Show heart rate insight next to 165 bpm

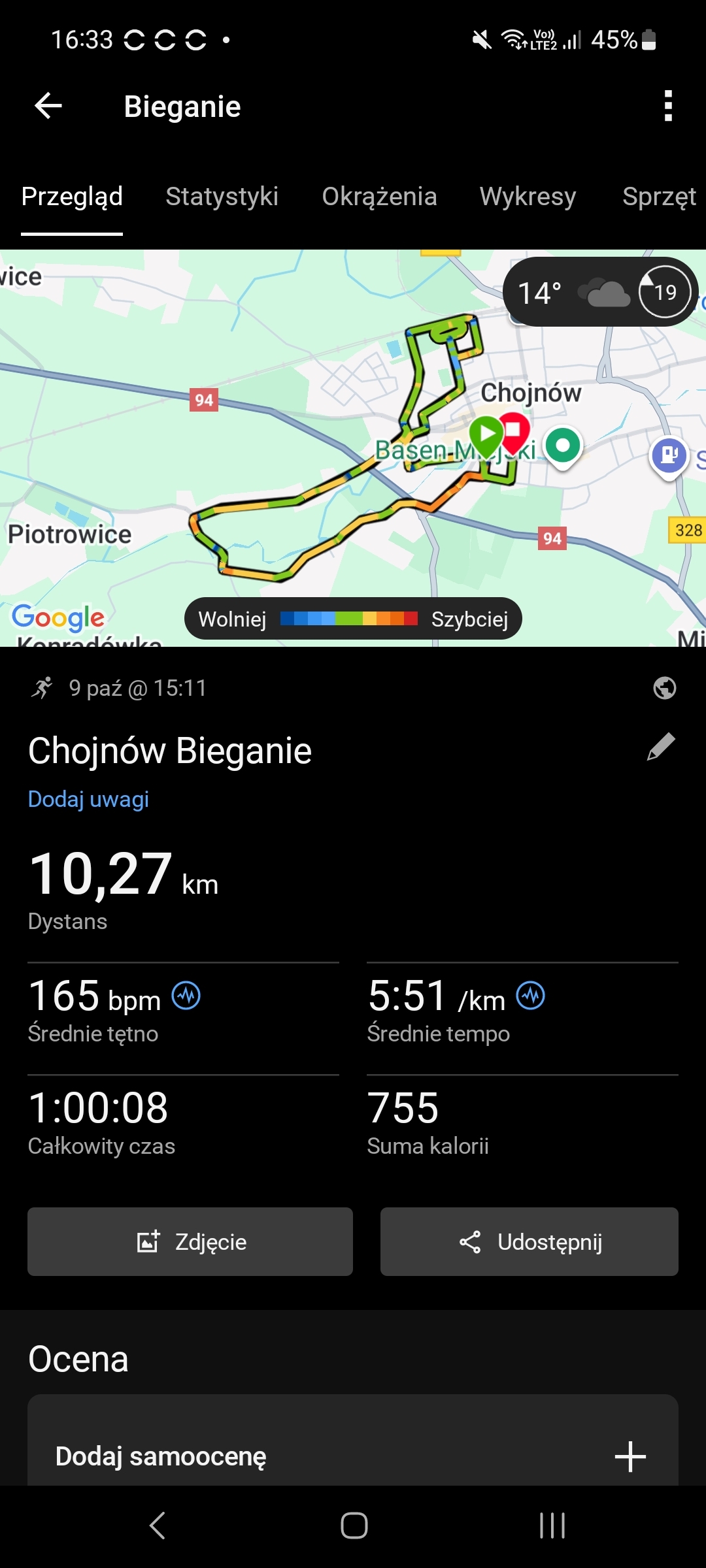tap(186, 996)
